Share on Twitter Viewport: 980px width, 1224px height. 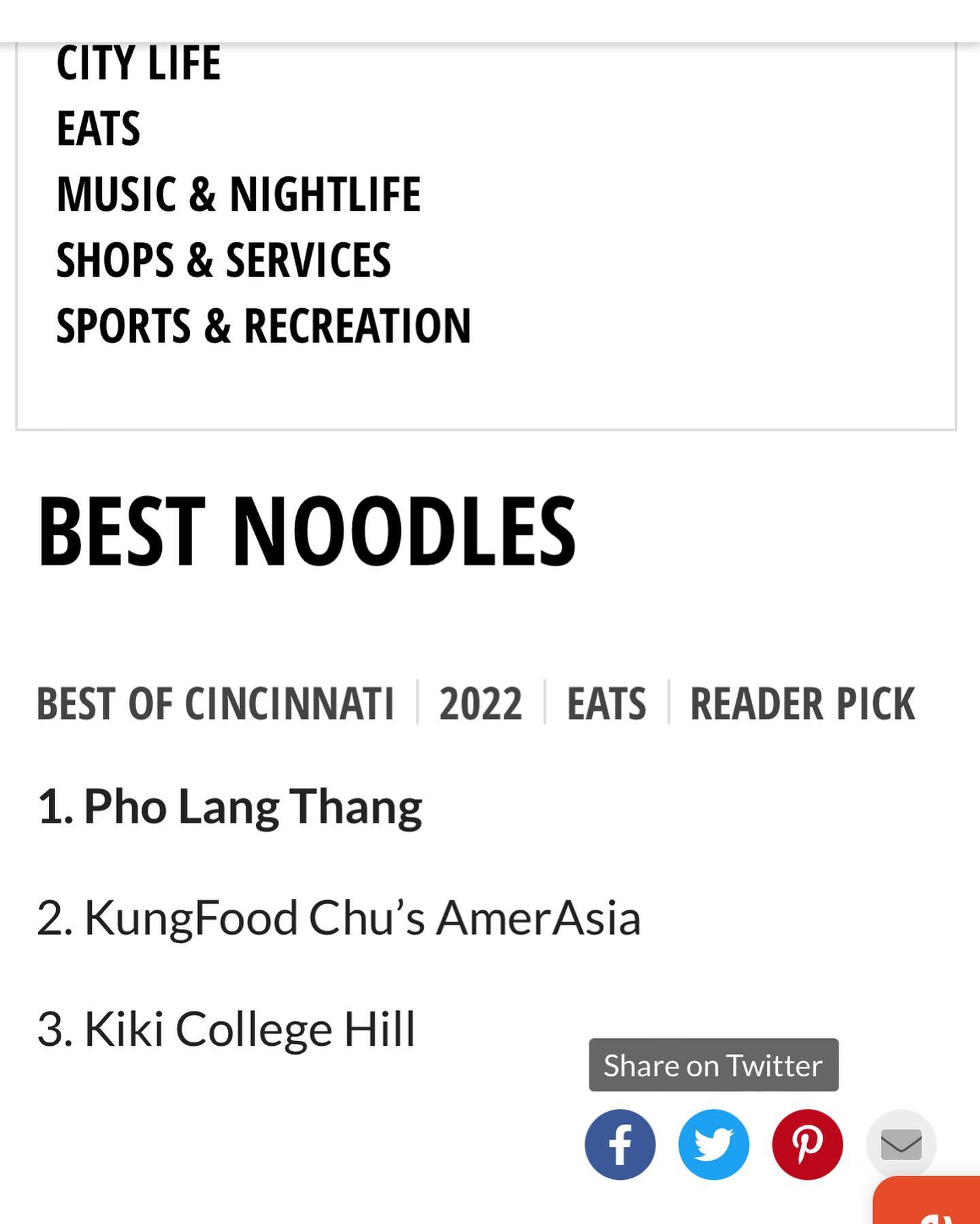click(x=713, y=1144)
